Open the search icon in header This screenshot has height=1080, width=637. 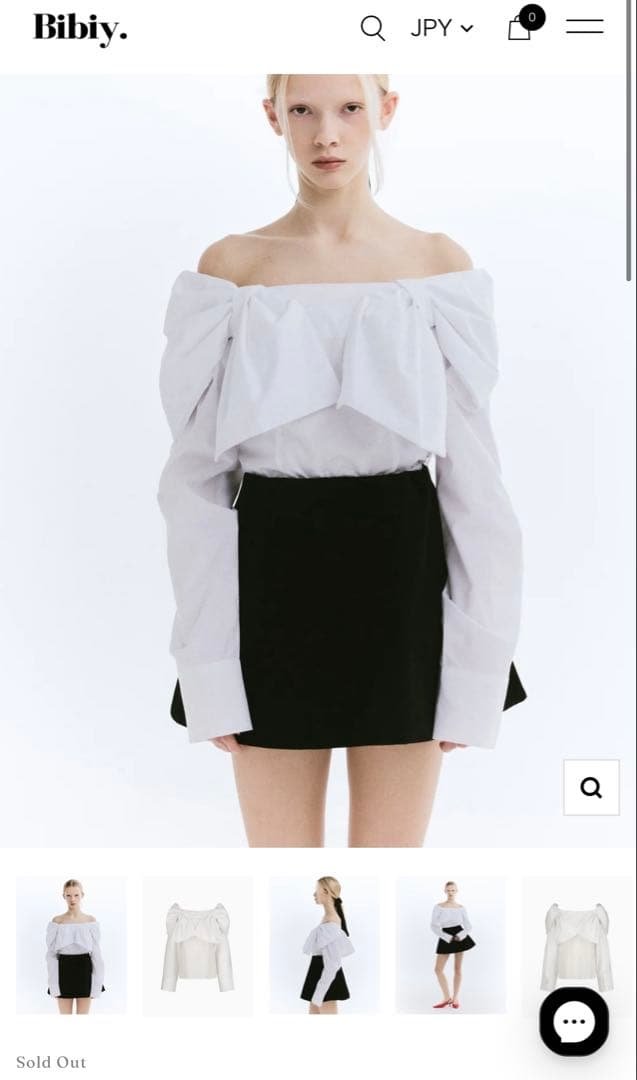tap(372, 28)
